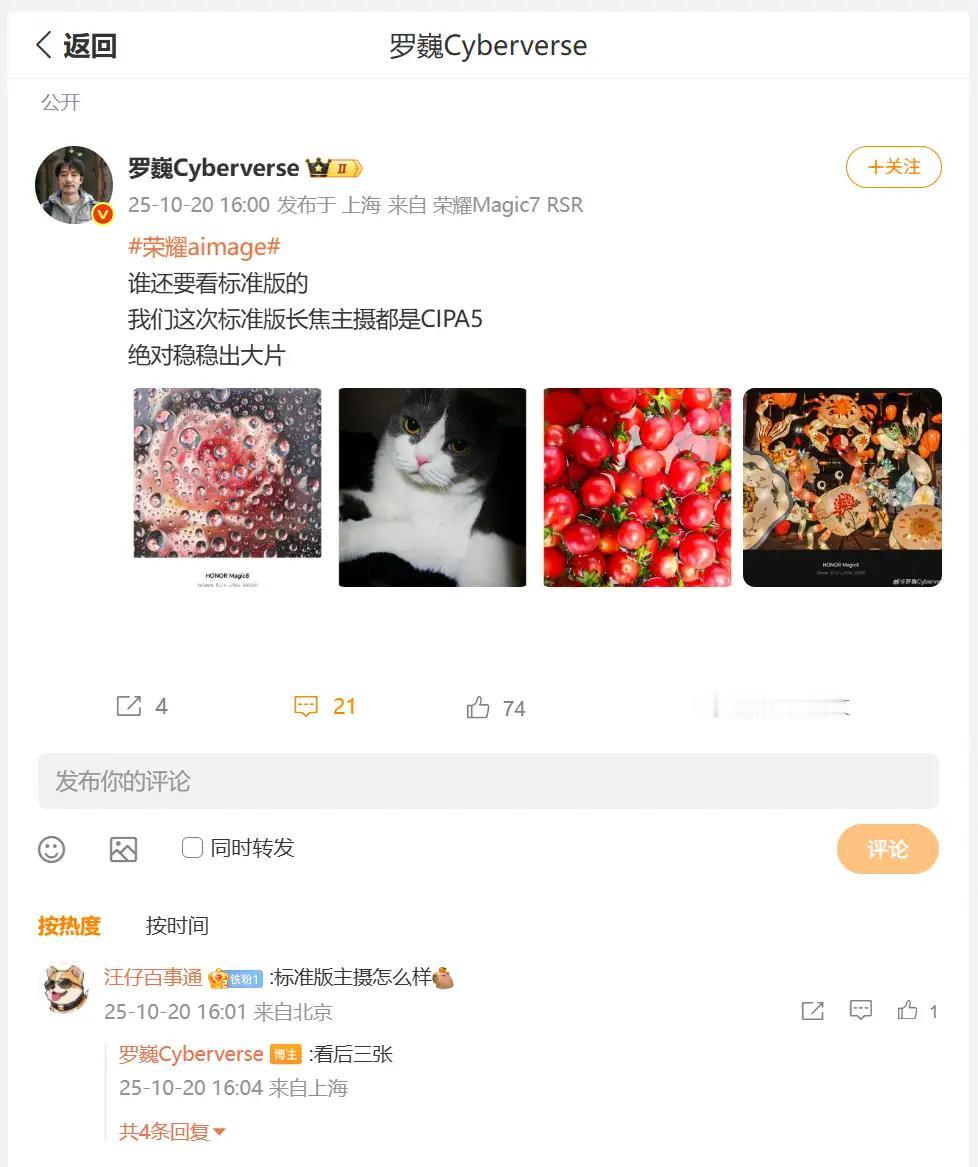Viewport: 978px width, 1167px height.
Task: Go back using the 返回 button
Action: pos(76,45)
